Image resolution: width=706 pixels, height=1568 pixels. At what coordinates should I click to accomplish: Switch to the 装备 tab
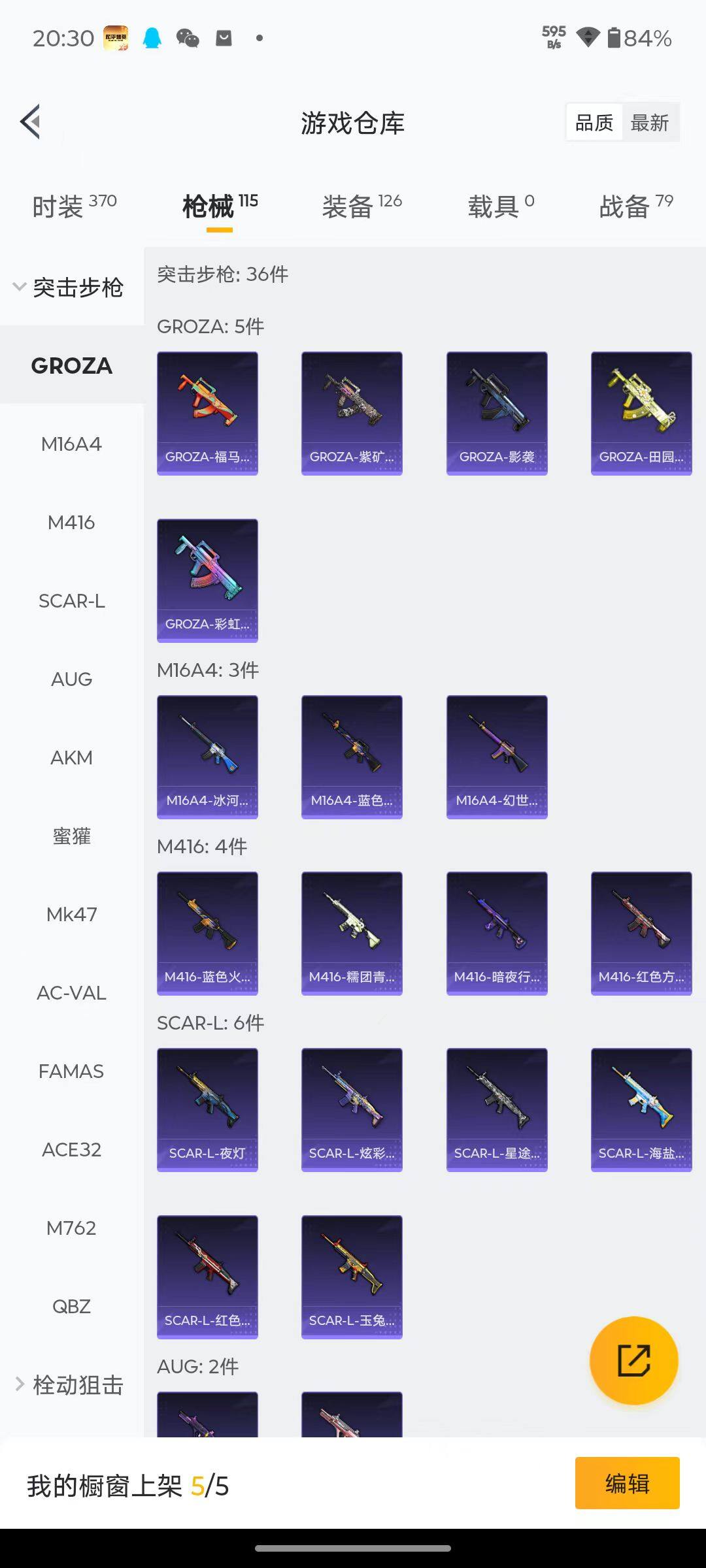pyautogui.click(x=361, y=206)
